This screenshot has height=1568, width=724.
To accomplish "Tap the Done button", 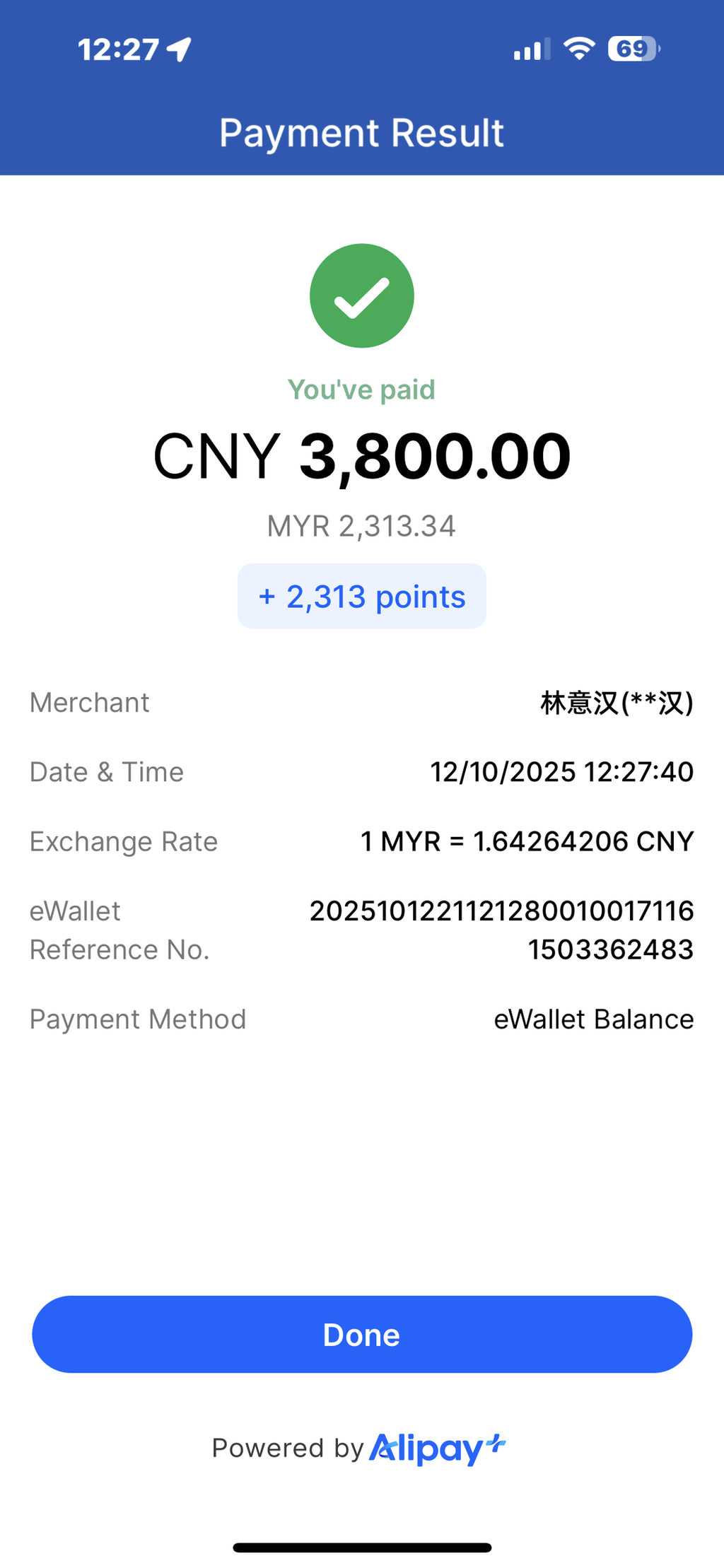I will (x=362, y=1335).
